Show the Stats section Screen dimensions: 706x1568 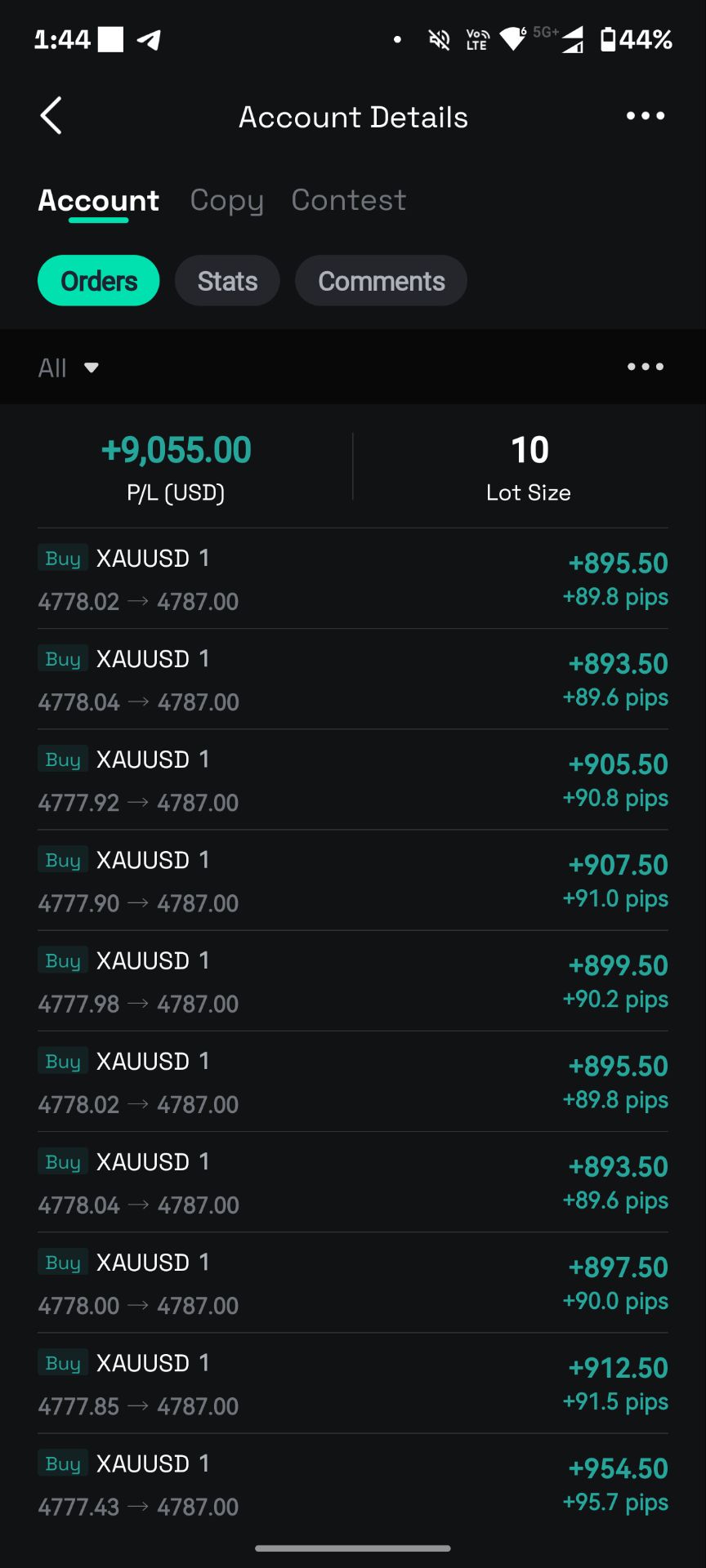click(227, 281)
